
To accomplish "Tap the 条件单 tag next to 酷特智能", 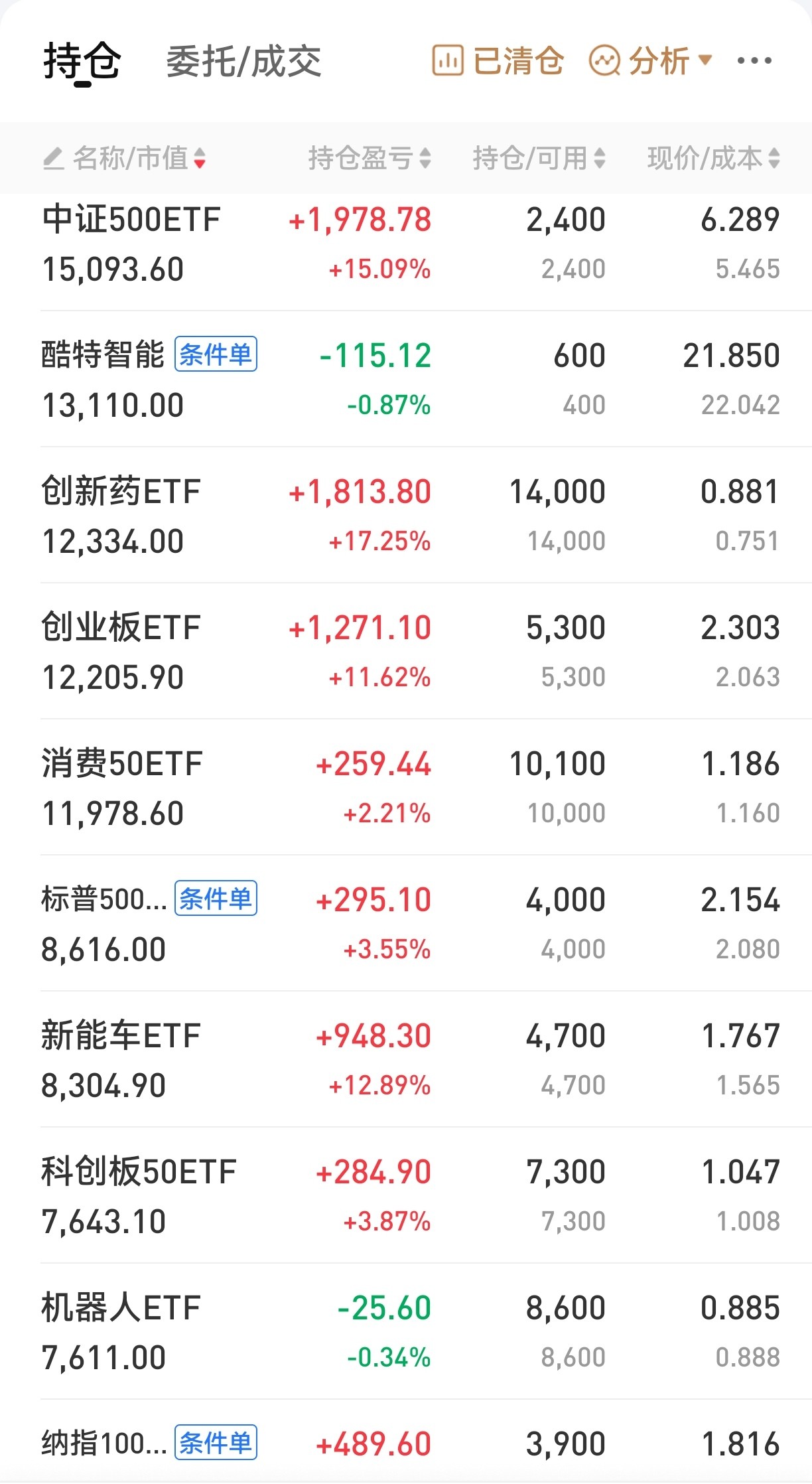I will click(216, 354).
